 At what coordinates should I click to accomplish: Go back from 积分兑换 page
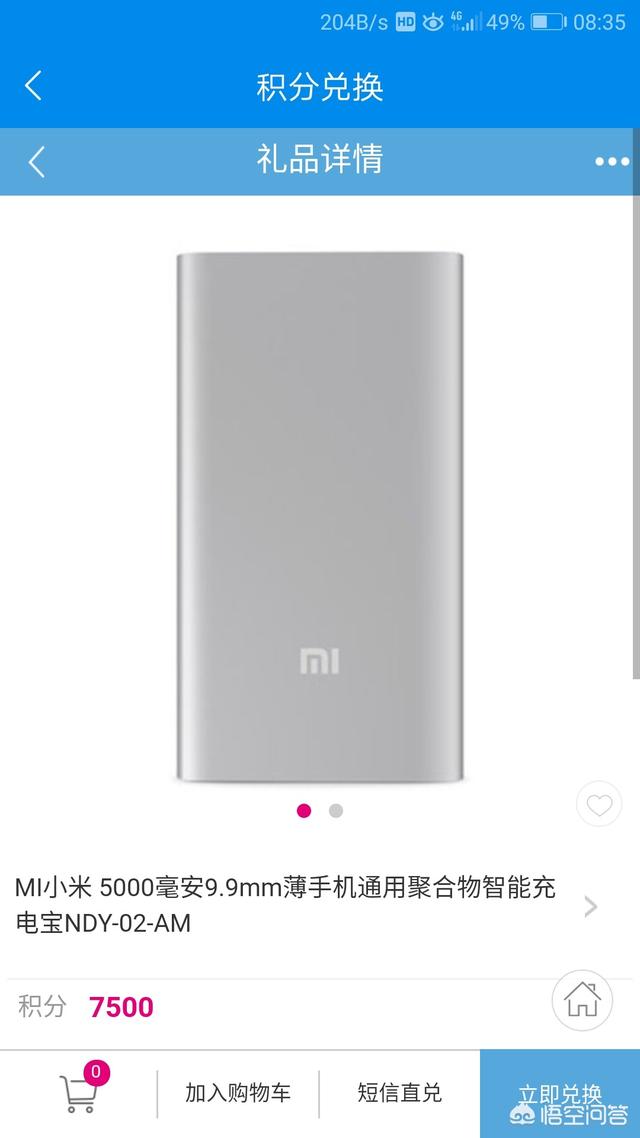[33, 86]
